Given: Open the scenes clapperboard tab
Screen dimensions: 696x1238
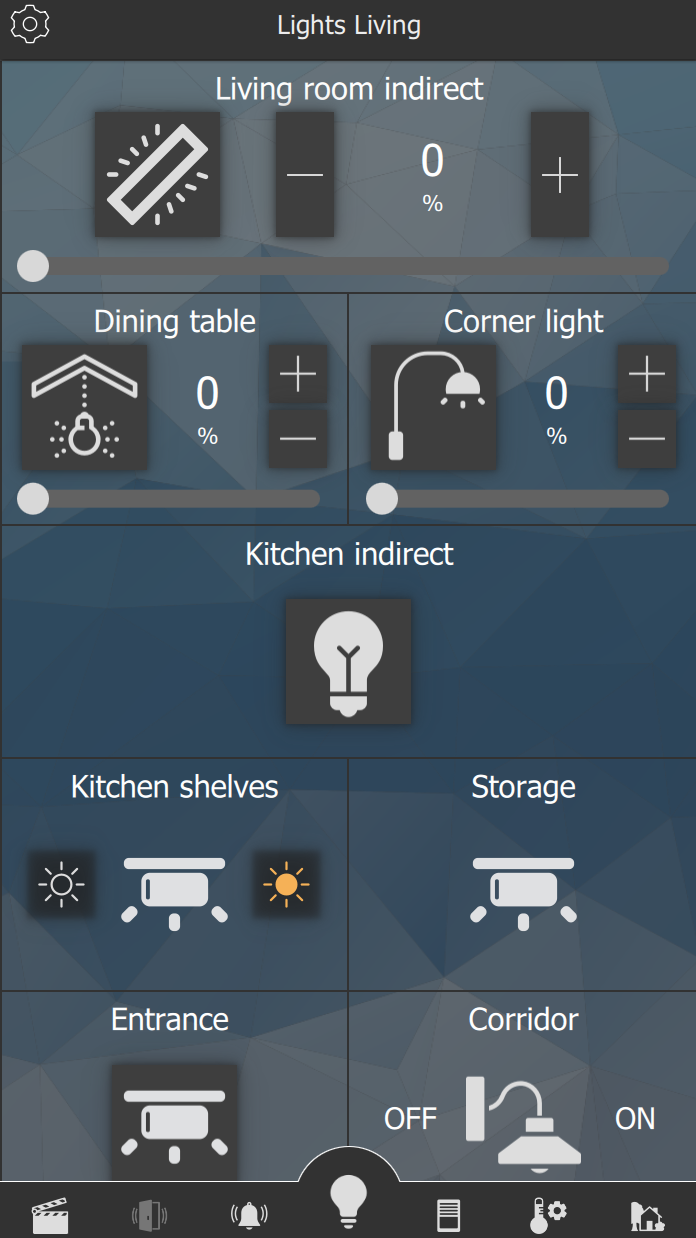Looking at the screenshot, I should (50, 1215).
